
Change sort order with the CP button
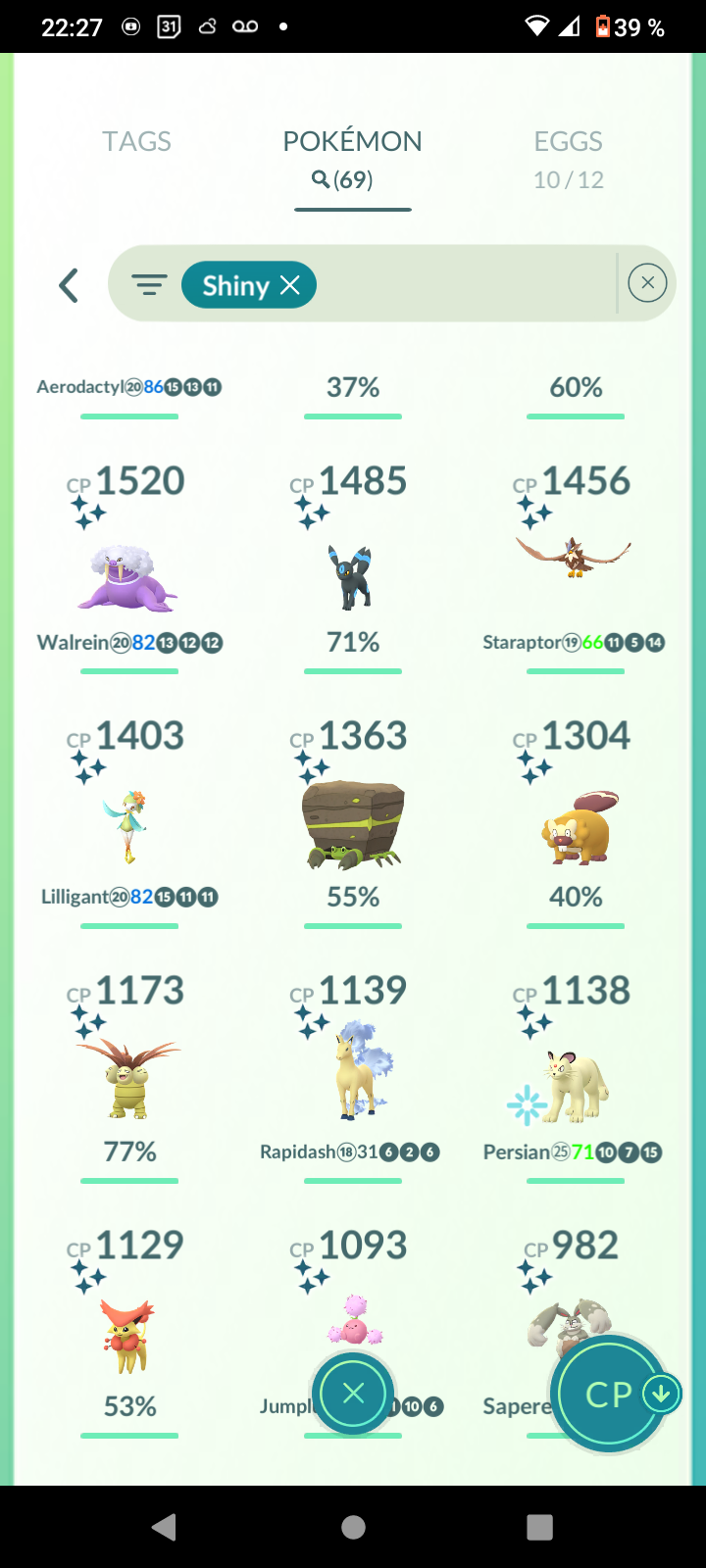pos(610,1394)
